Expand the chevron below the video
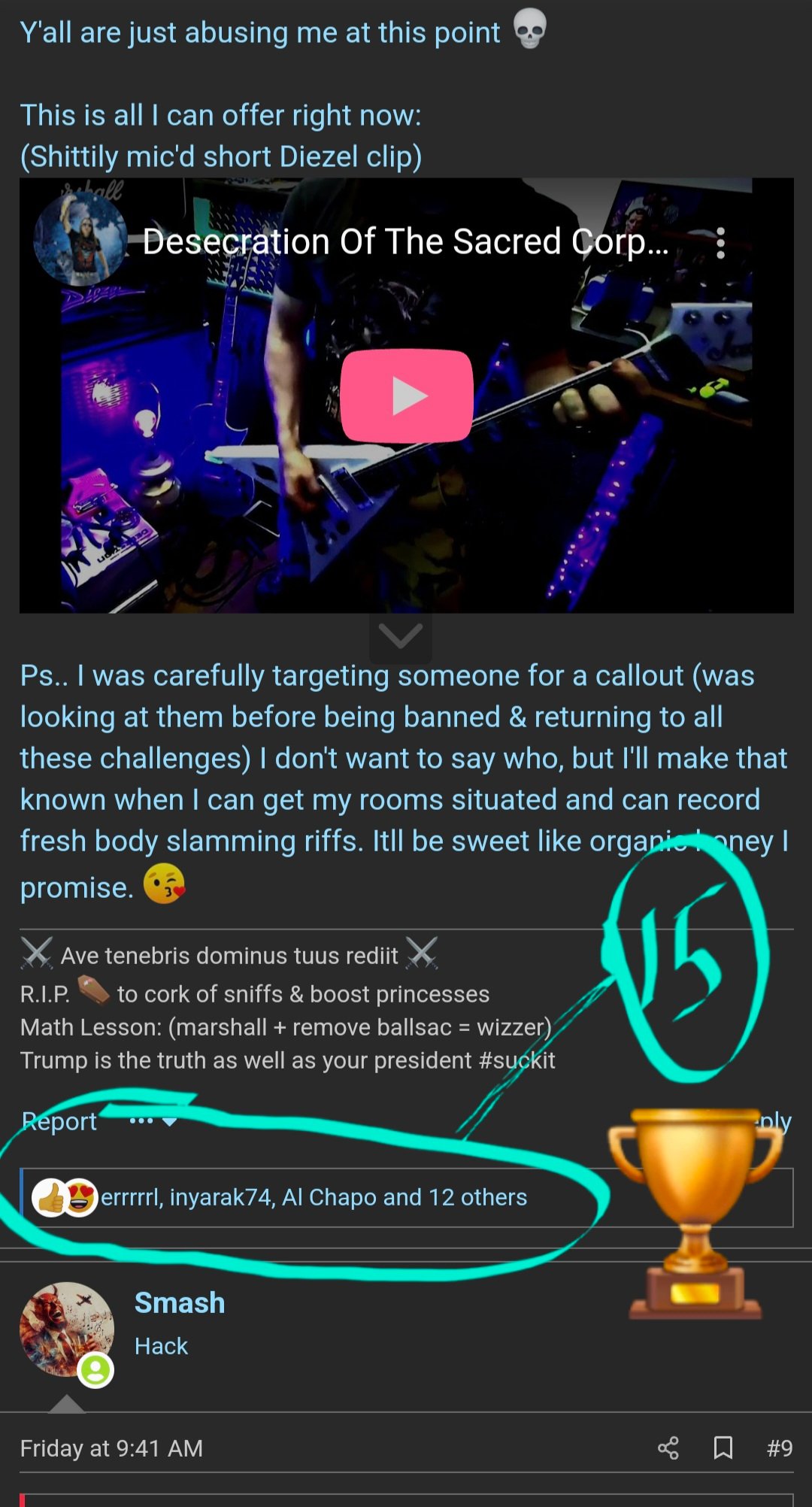The width and height of the screenshot is (812, 1507). 401,637
